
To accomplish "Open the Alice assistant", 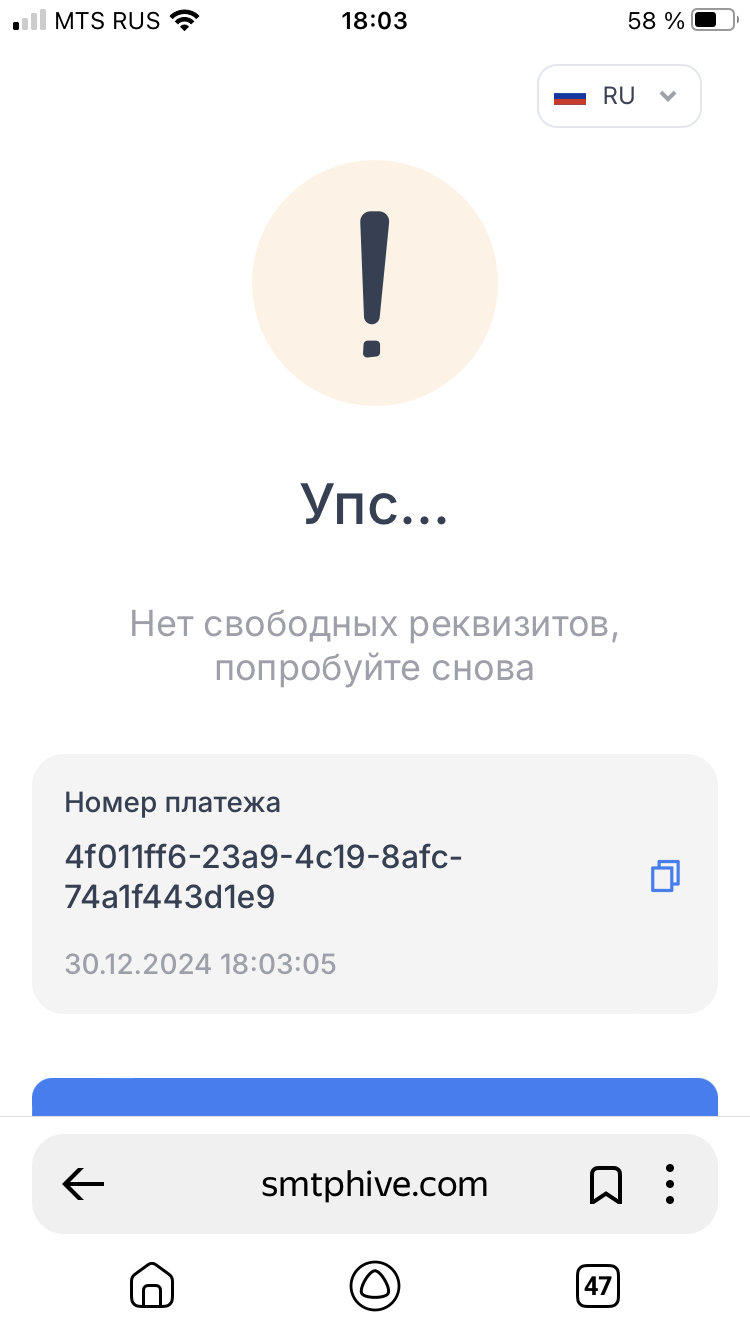I will pyautogui.click(x=375, y=1284).
